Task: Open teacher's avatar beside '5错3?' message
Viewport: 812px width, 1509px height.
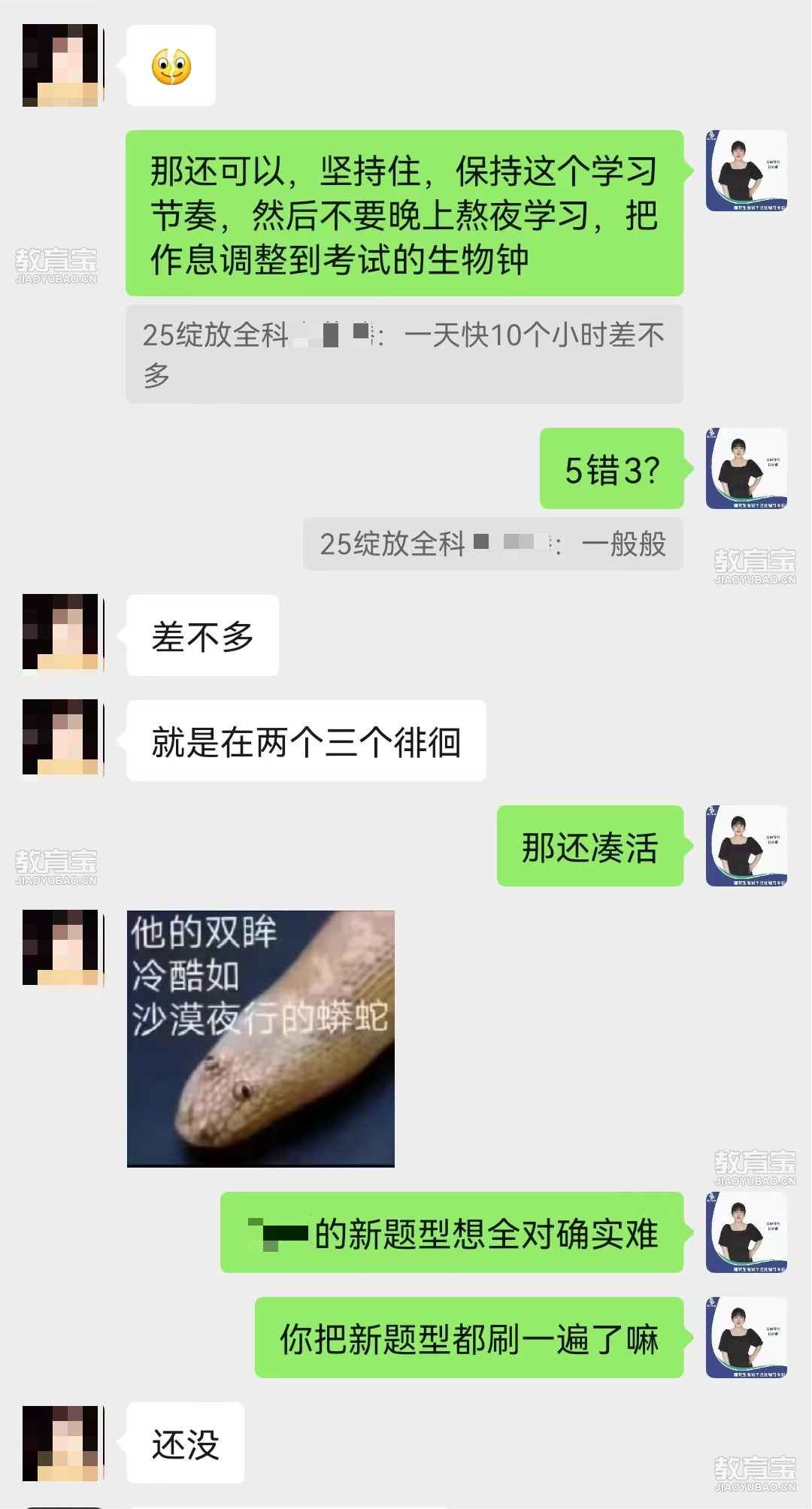Action: [x=746, y=468]
